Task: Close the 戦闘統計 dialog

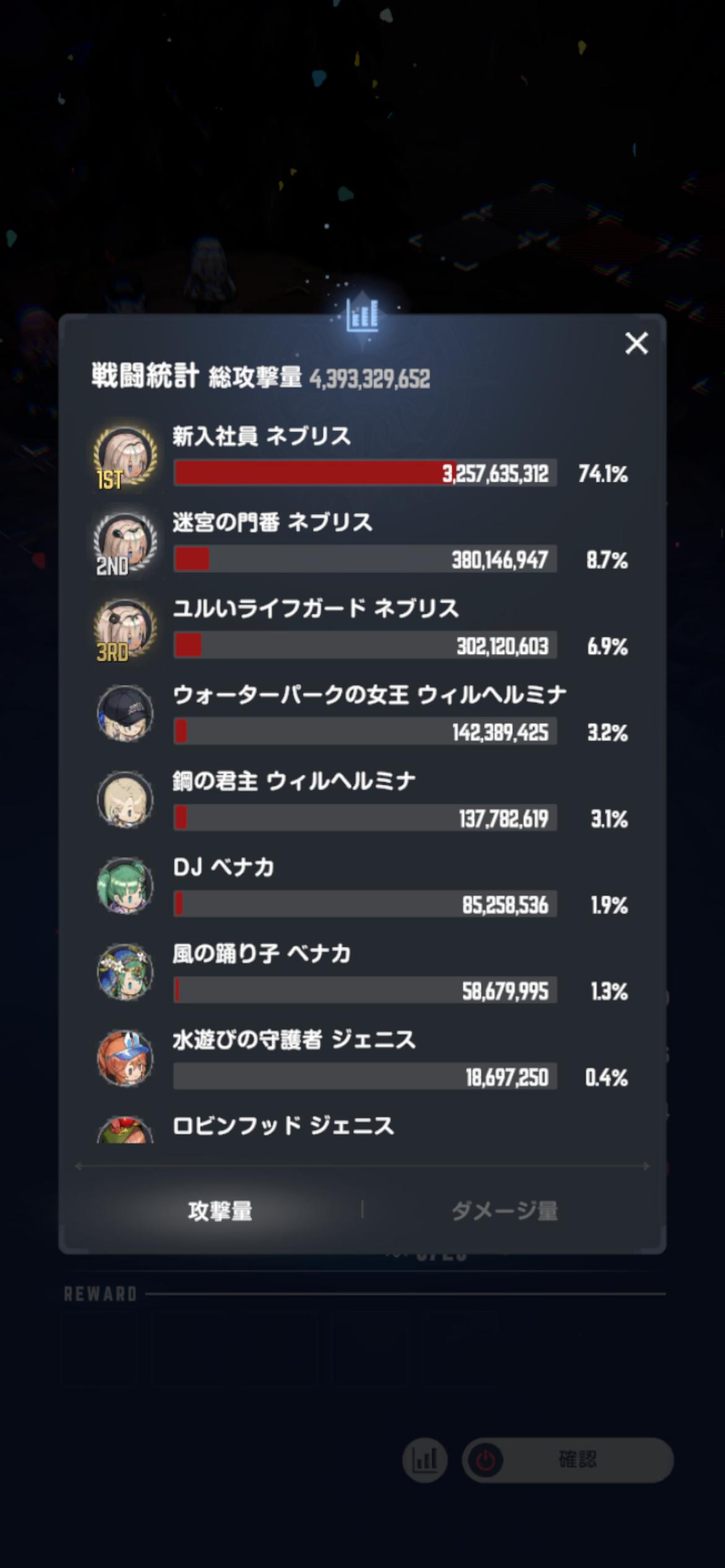Action: click(x=636, y=343)
